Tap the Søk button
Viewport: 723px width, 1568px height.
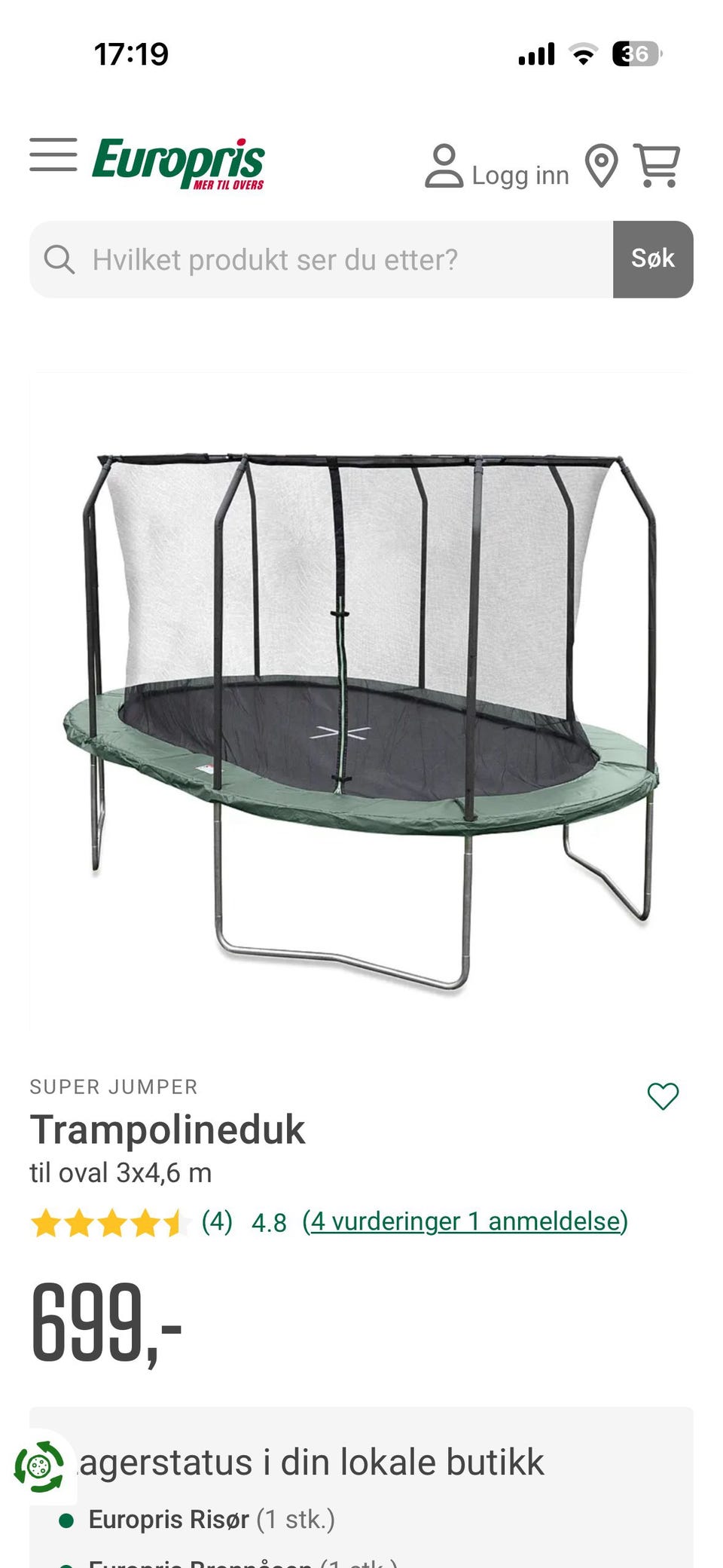(x=653, y=259)
